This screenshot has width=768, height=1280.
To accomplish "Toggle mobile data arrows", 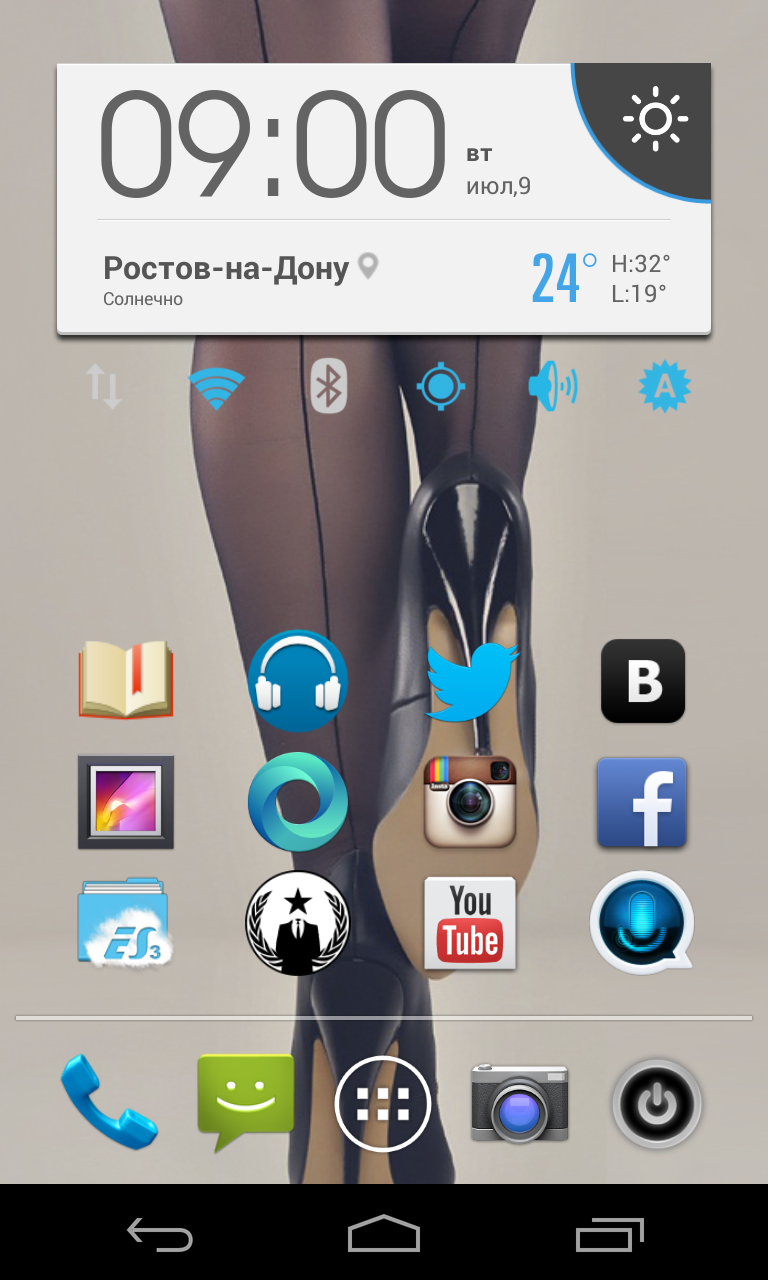I will tap(104, 386).
